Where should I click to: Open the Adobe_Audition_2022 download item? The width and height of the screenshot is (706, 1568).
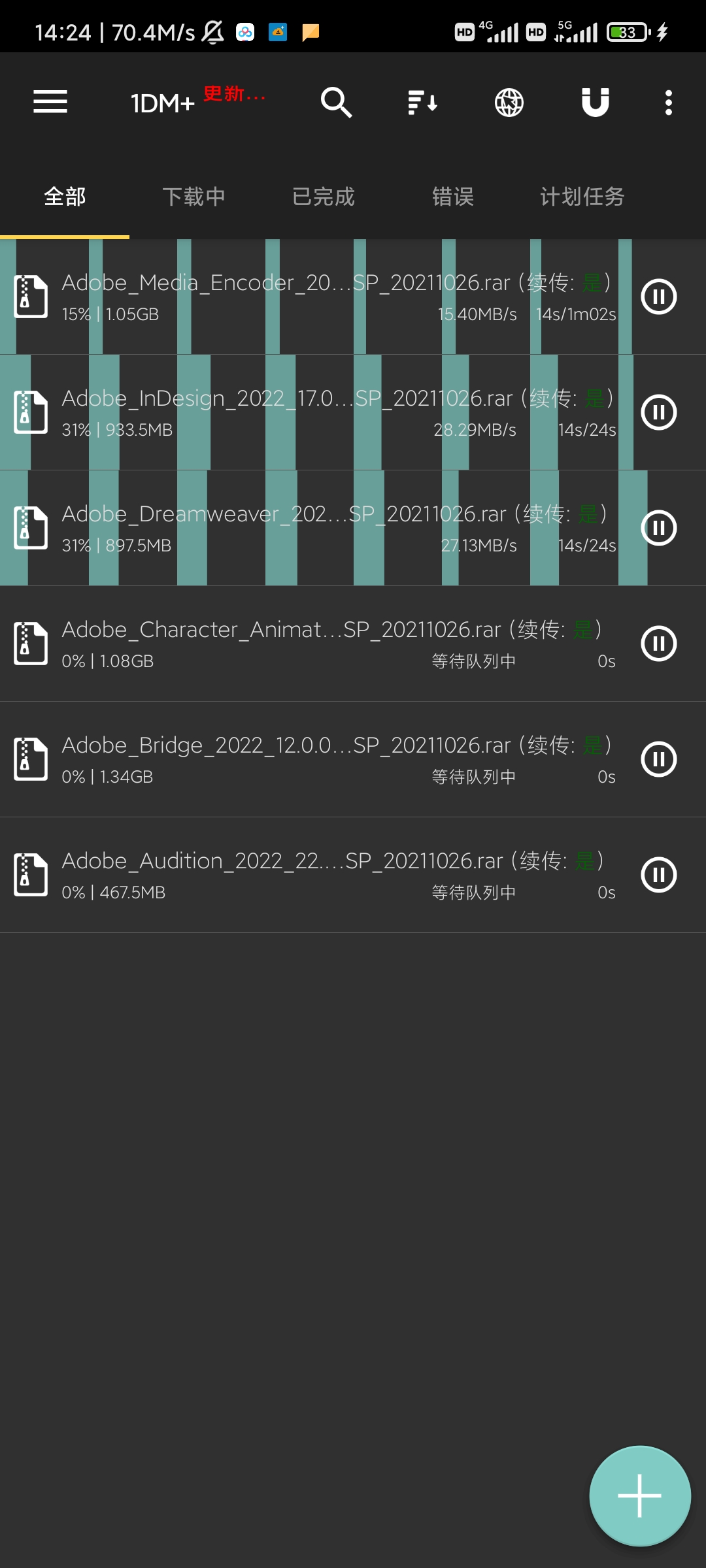(327, 875)
